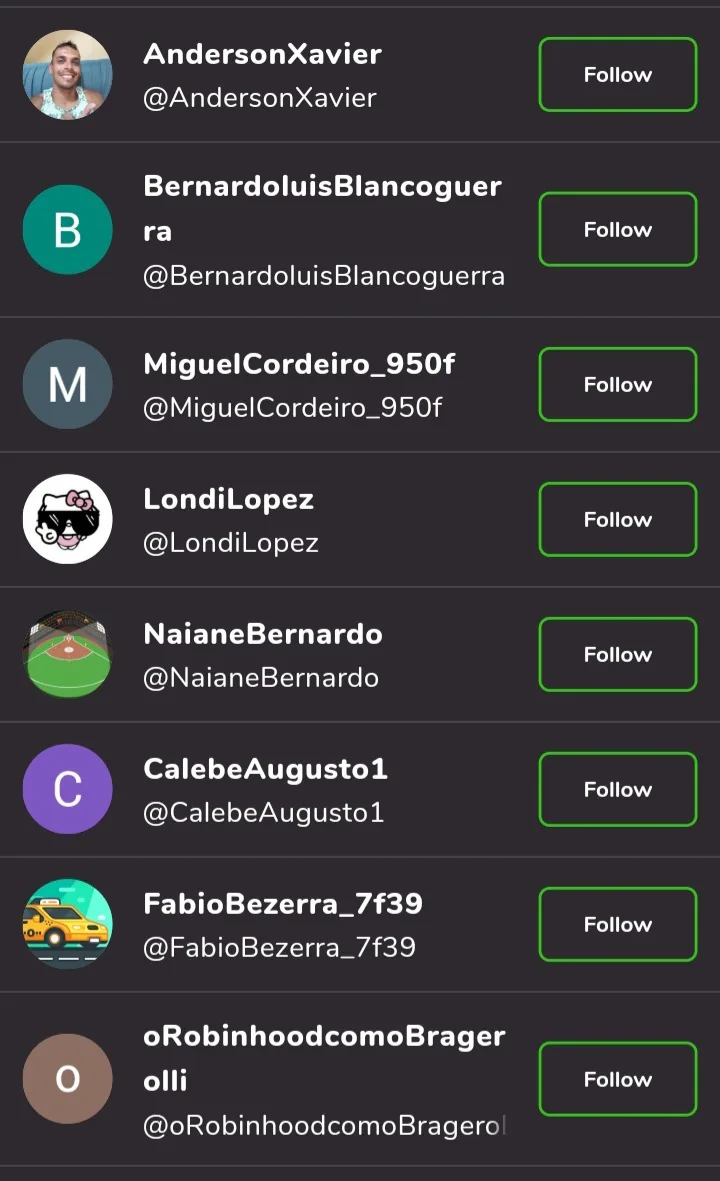This screenshot has height=1181, width=720.
Task: Follow CalebeAugusto1
Action: click(617, 790)
